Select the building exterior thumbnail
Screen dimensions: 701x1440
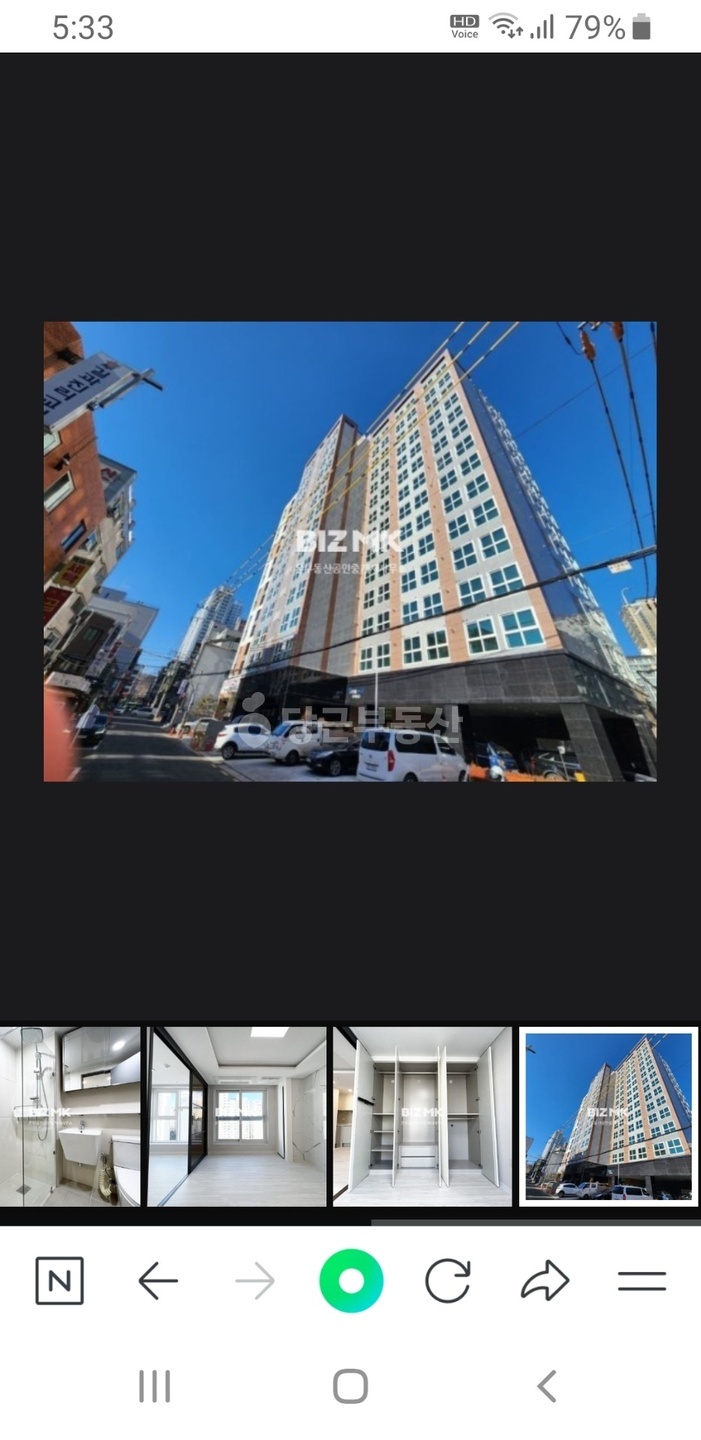tap(608, 1116)
